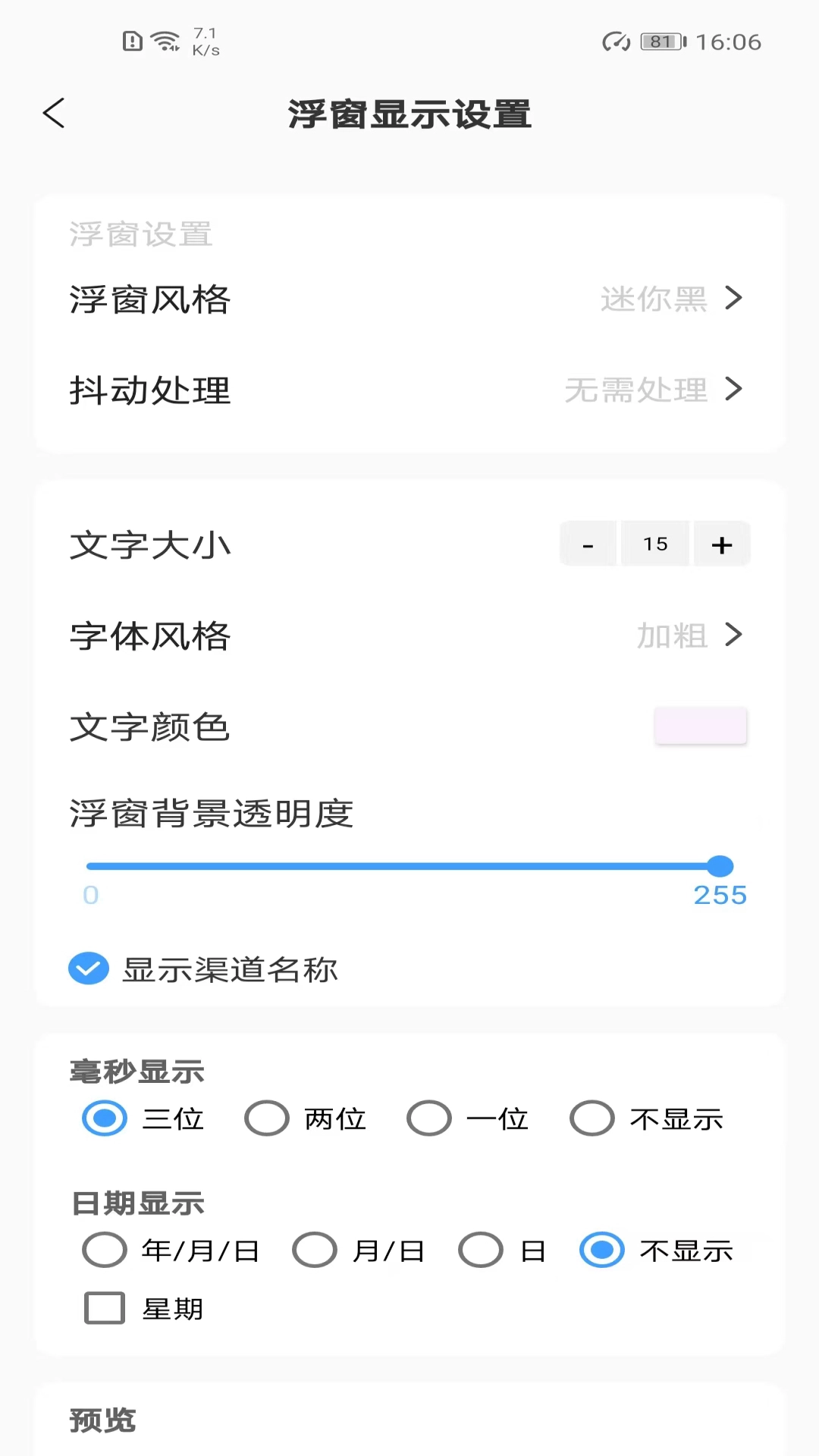Open 抖动处理 set to 无需处理
This screenshot has height=1456, width=819.
409,391
